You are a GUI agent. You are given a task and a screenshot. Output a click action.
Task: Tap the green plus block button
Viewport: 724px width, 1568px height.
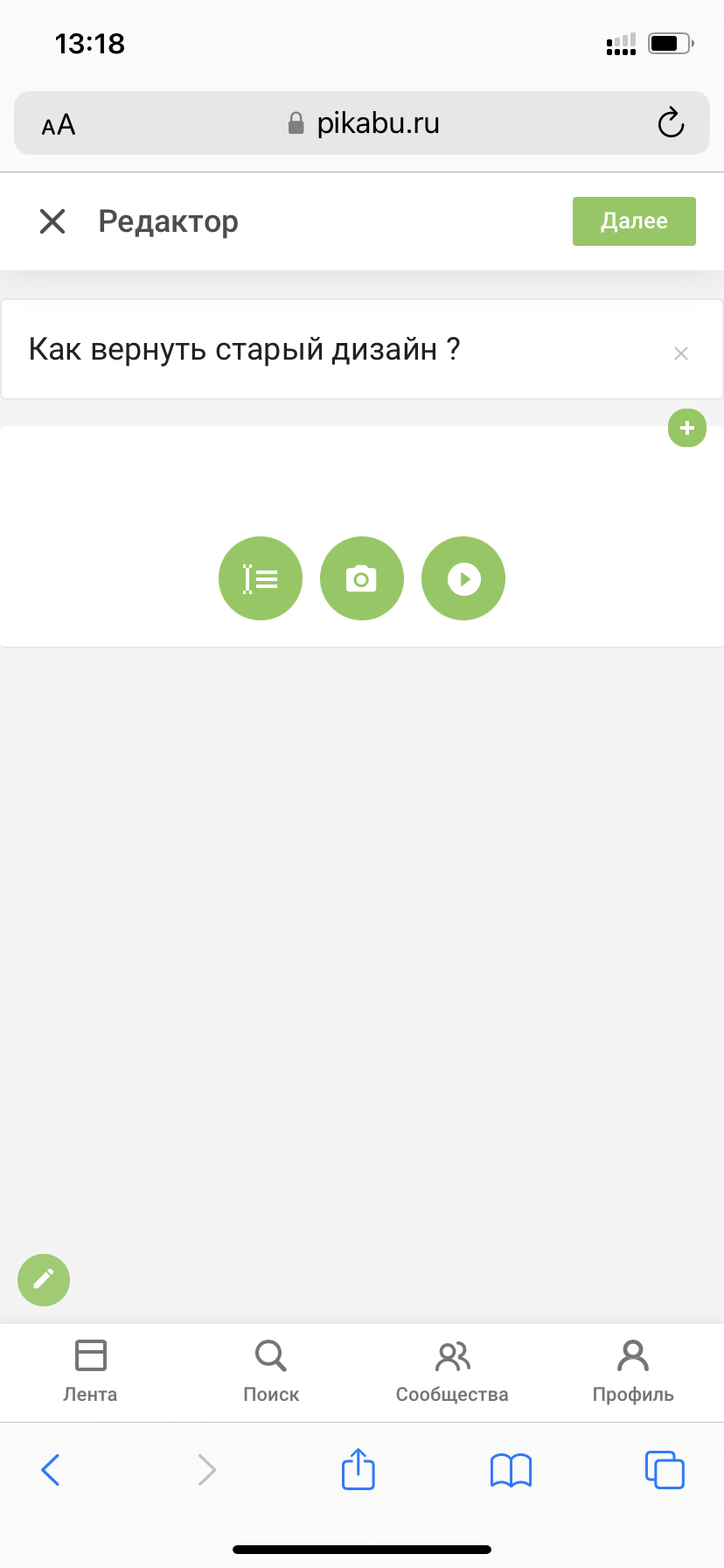point(687,428)
